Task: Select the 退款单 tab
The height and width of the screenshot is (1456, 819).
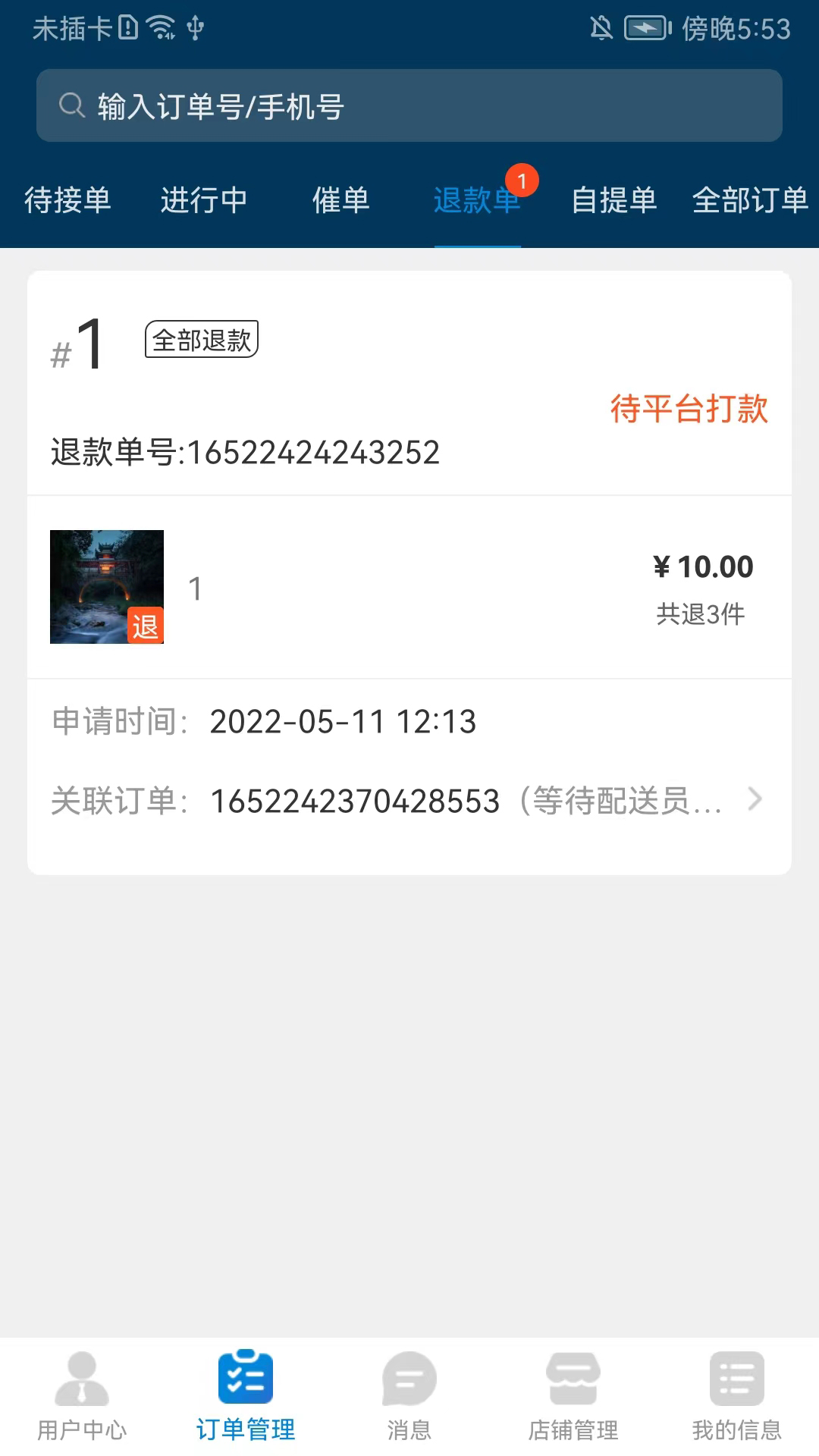Action: [x=478, y=200]
